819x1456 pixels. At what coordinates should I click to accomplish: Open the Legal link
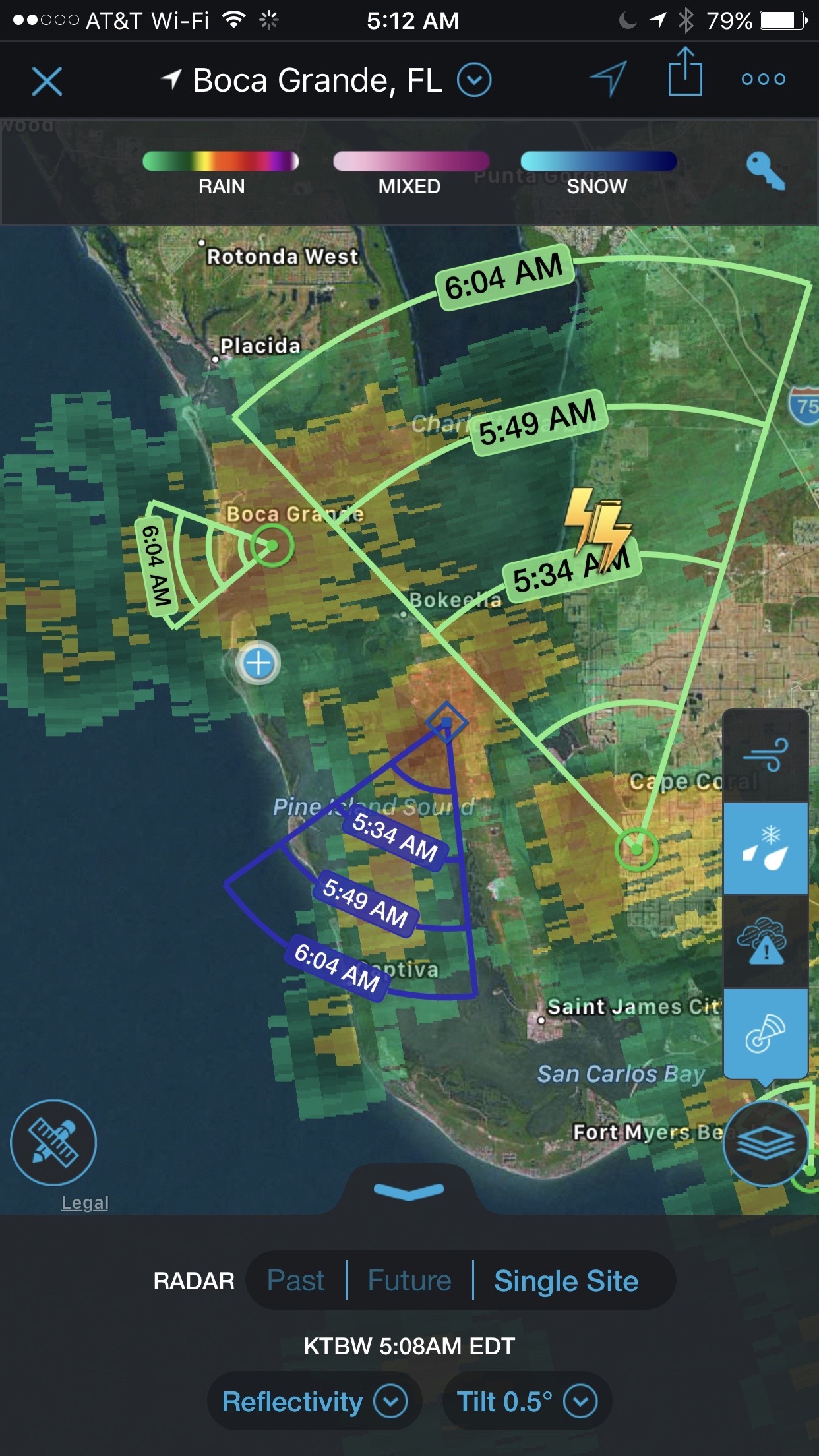(x=85, y=1203)
